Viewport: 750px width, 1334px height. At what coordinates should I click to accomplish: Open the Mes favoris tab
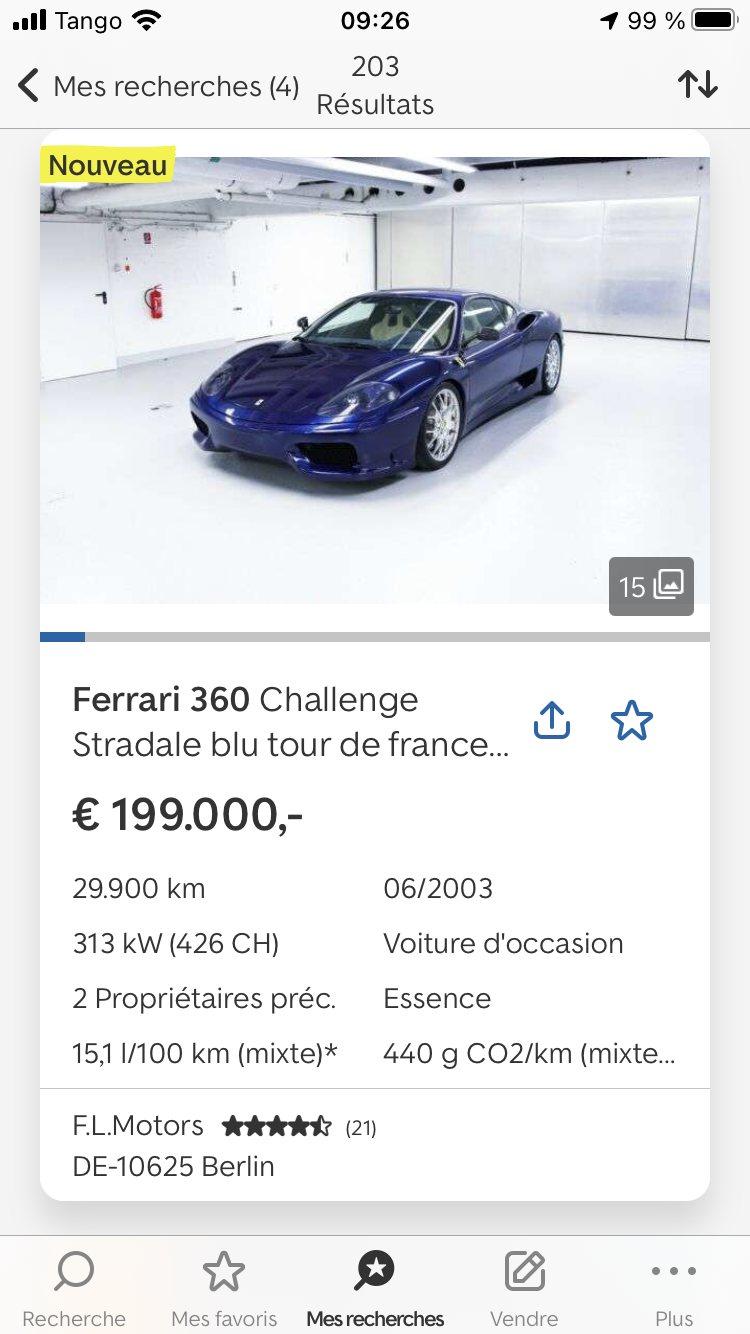coord(224,1290)
